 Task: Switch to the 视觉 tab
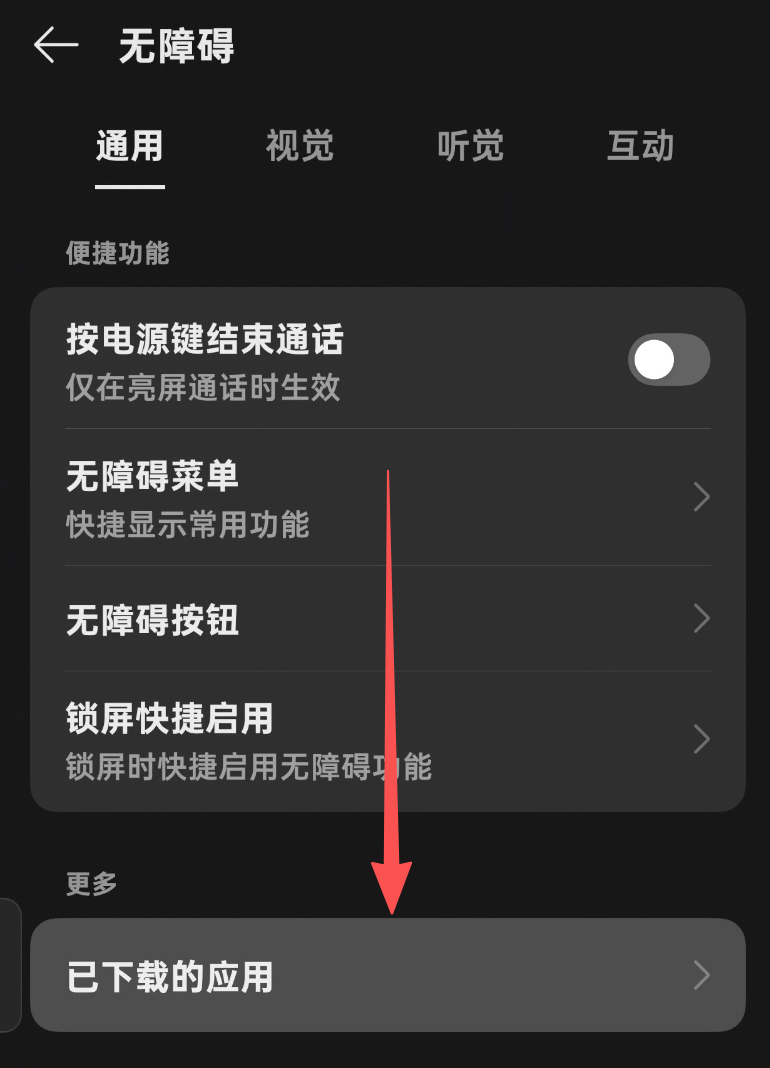[x=299, y=146]
